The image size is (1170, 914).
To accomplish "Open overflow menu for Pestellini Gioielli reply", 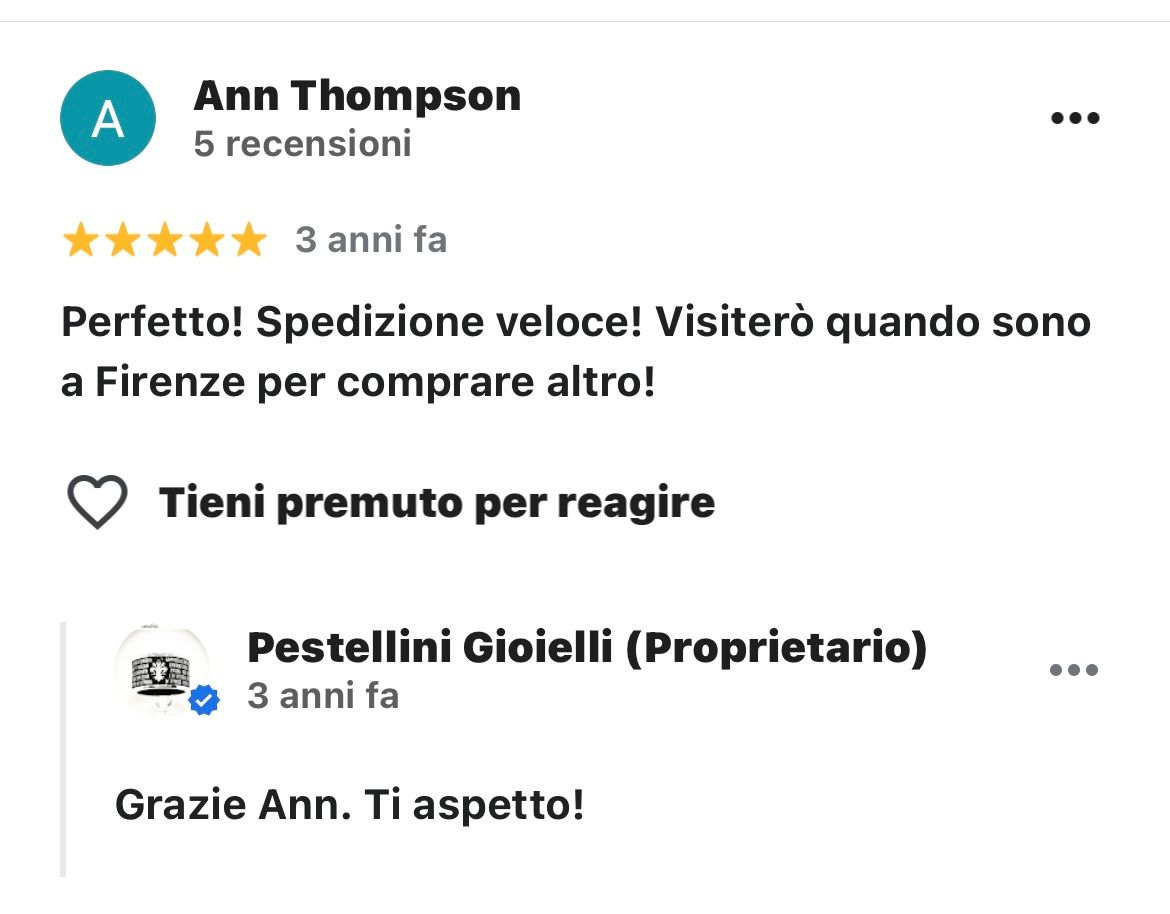I will tap(1074, 670).
